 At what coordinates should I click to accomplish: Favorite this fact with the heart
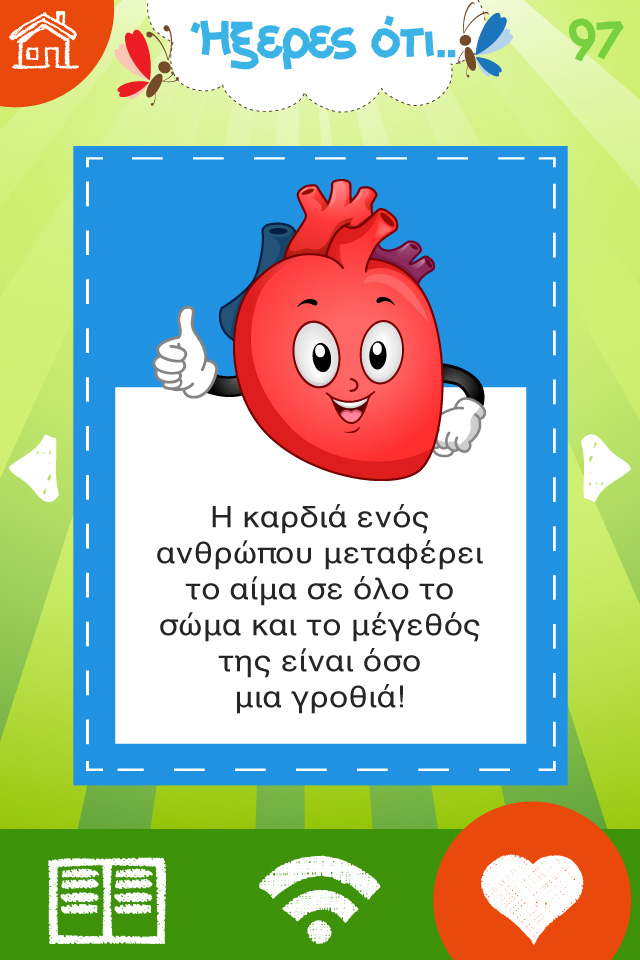coord(531,897)
